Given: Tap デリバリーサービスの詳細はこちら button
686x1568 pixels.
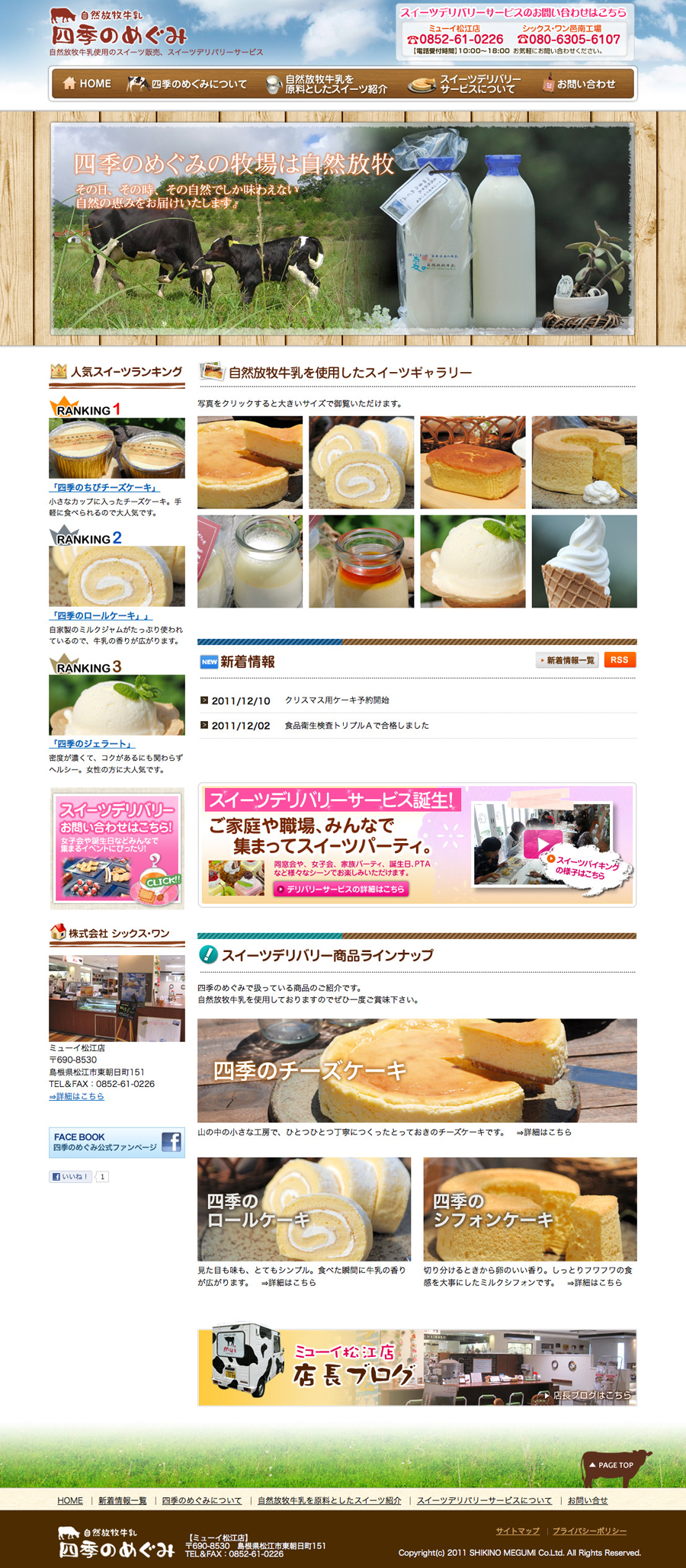Looking at the screenshot, I should tap(341, 890).
